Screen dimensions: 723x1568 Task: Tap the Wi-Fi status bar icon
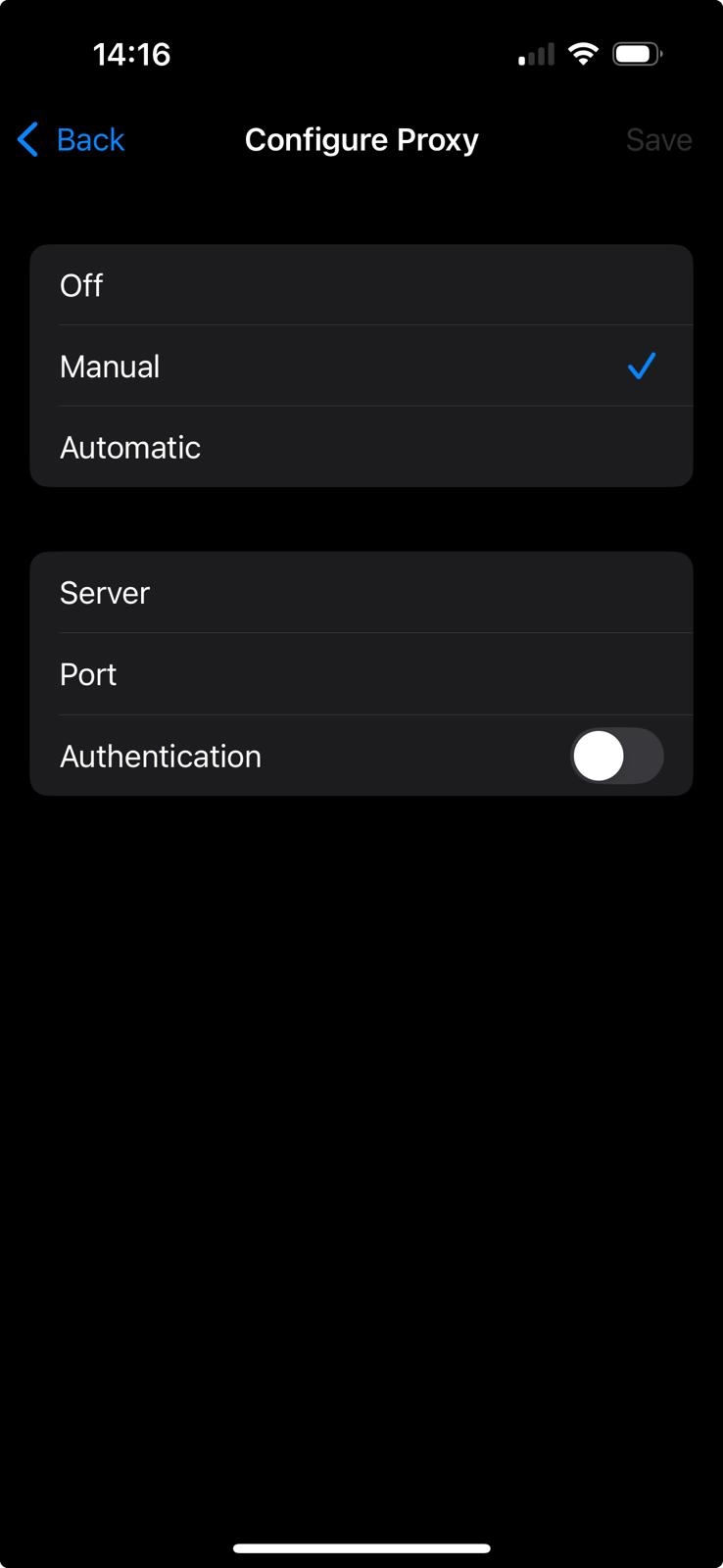click(583, 54)
